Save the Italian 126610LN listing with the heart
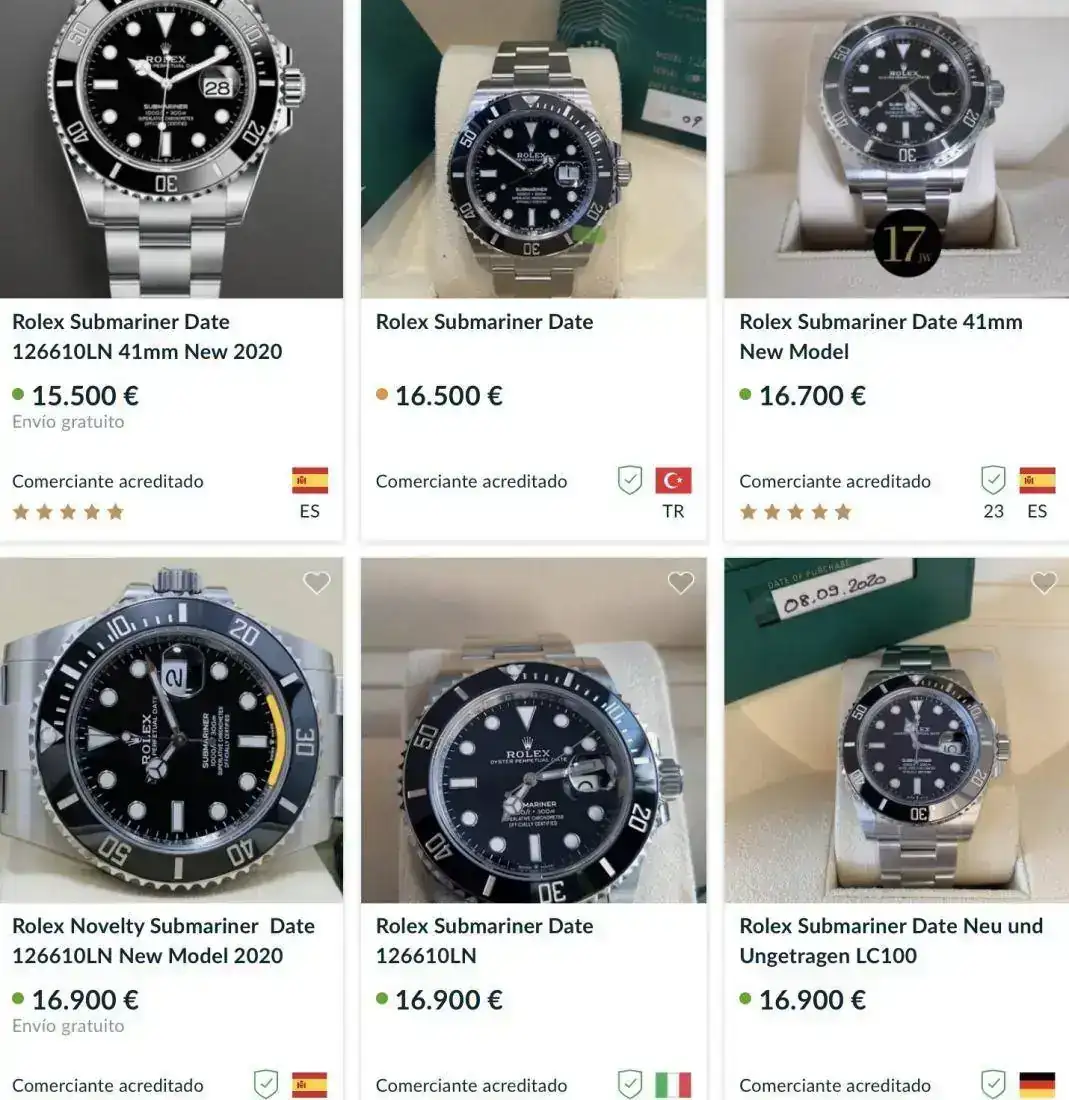The height and width of the screenshot is (1100, 1069). tap(681, 583)
